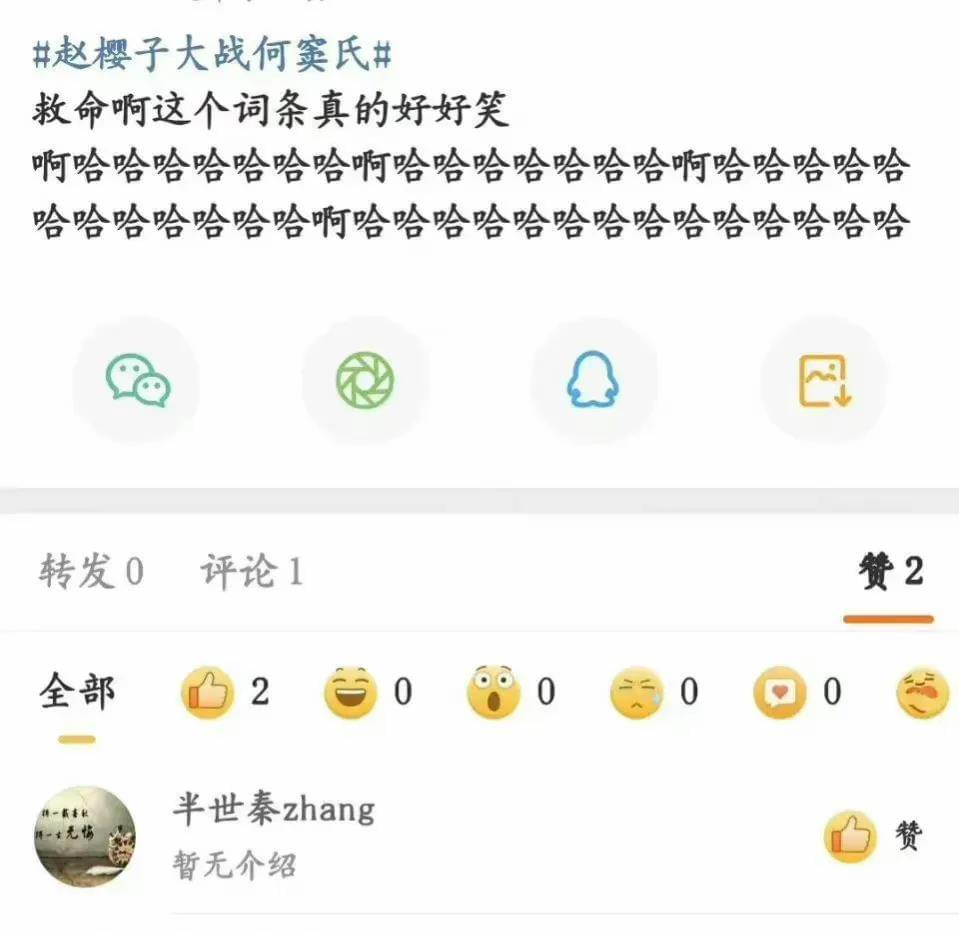The width and height of the screenshot is (959, 931).
Task: Filter by crying face reactions
Action: click(653, 692)
